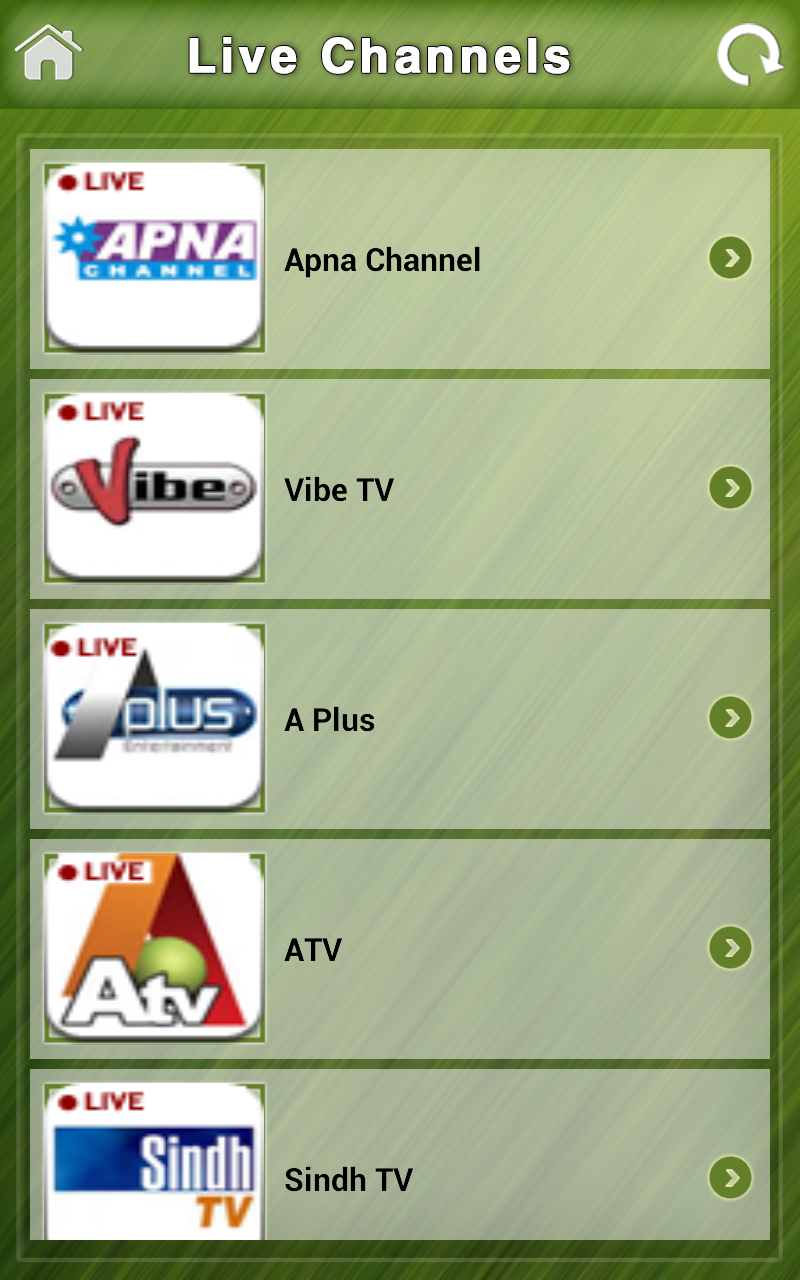The image size is (800, 1280).
Task: Open Apna Channel live stream
Action: click(x=400, y=259)
